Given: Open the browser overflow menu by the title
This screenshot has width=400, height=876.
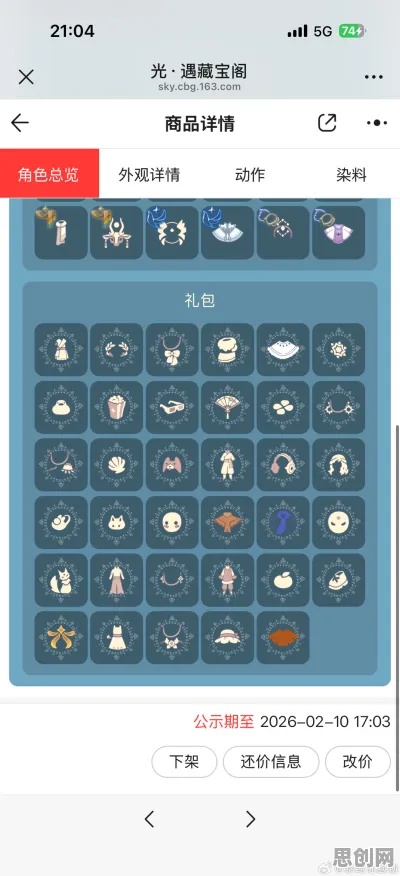Looking at the screenshot, I should (374, 77).
